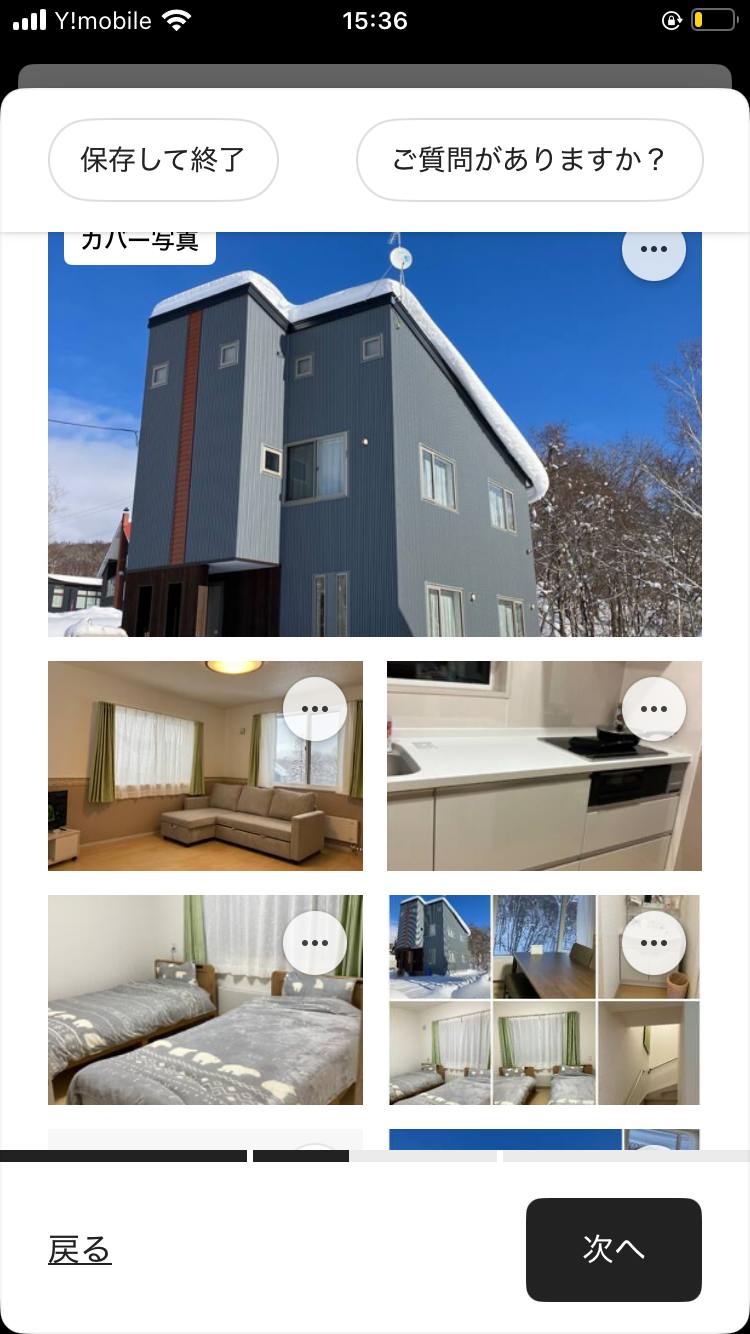This screenshot has width=750, height=1334.
Task: Open ご質問がありますか？ help button
Action: pos(529,160)
